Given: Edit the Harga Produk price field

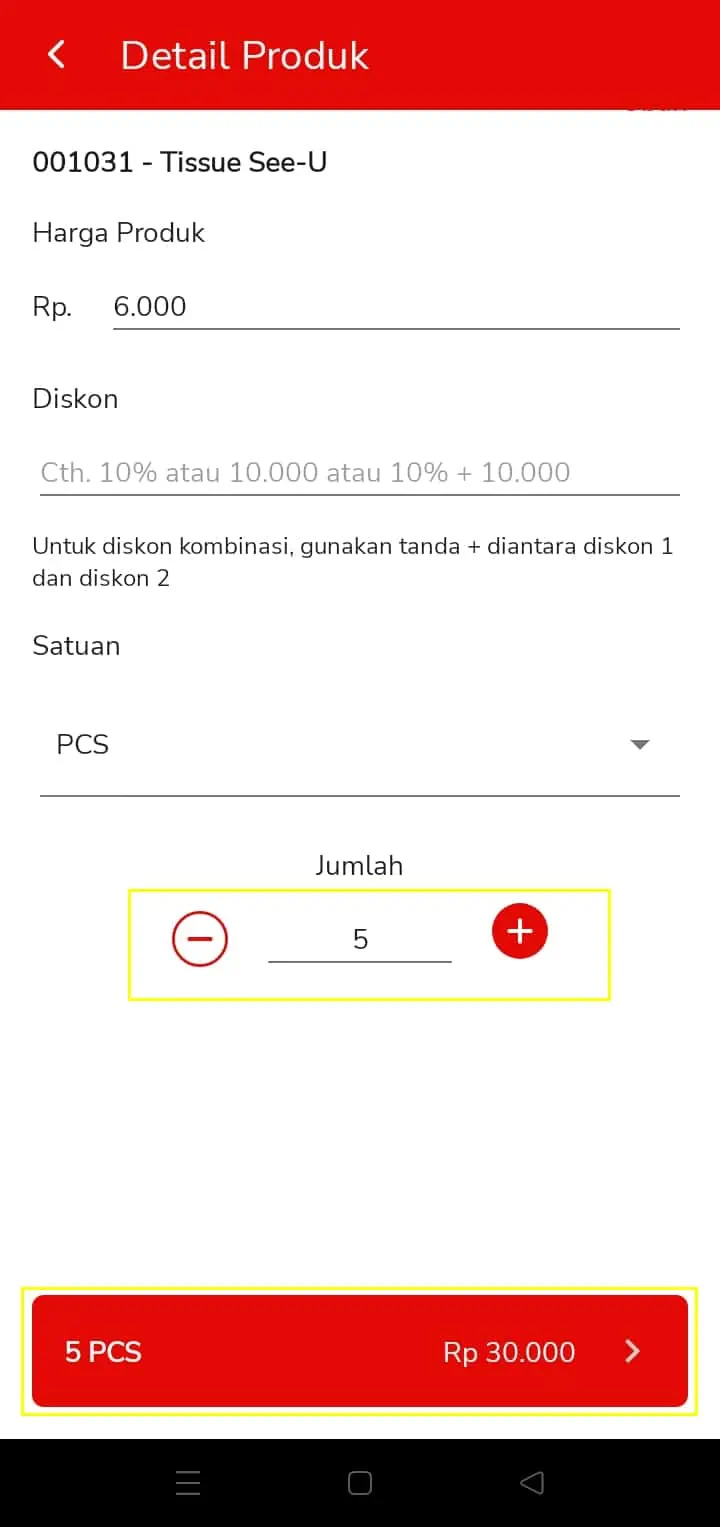Looking at the screenshot, I should pyautogui.click(x=396, y=307).
